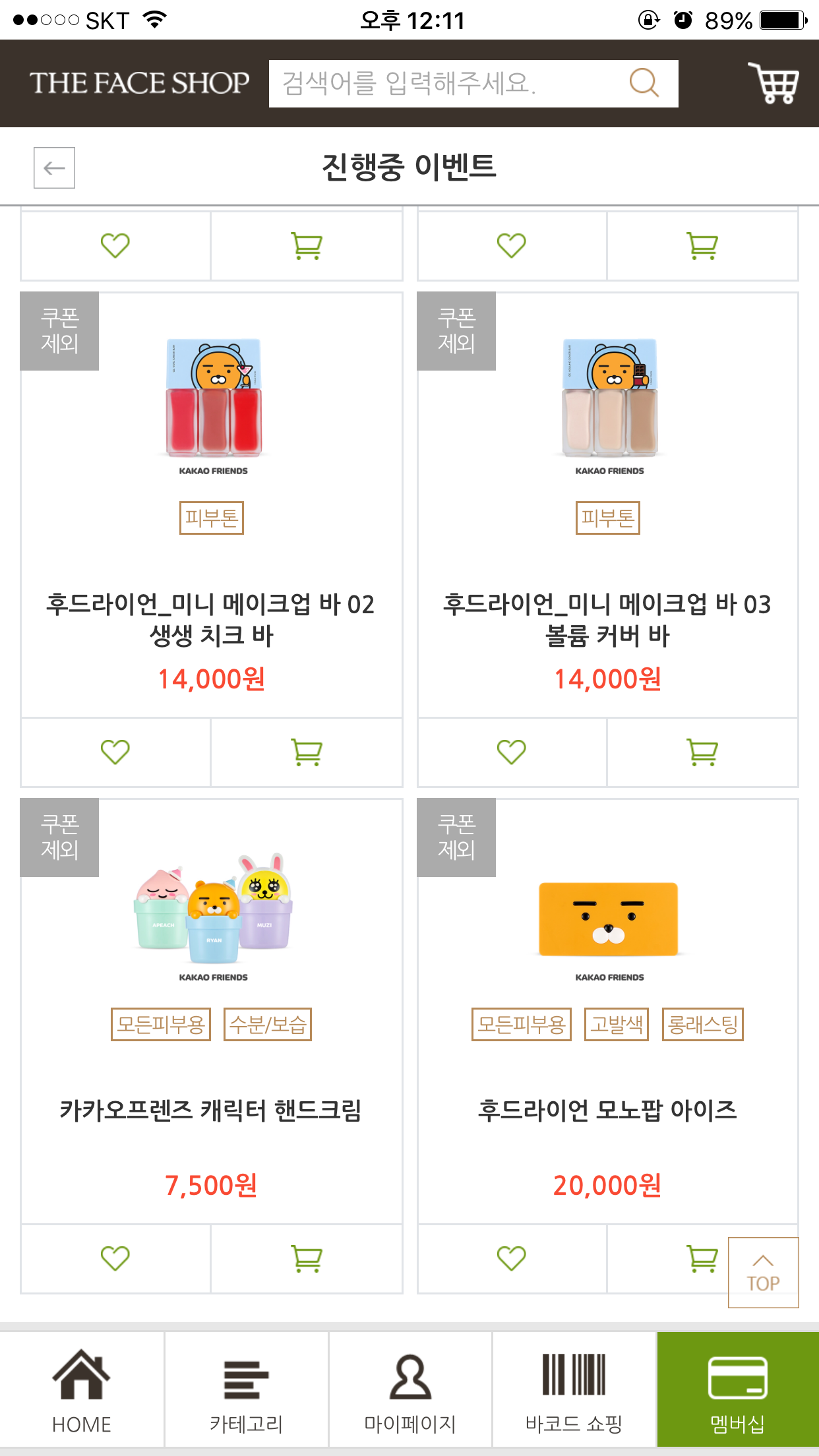Like 생생 치크 바 with heart icon
This screenshot has width=819, height=1456.
115,752
